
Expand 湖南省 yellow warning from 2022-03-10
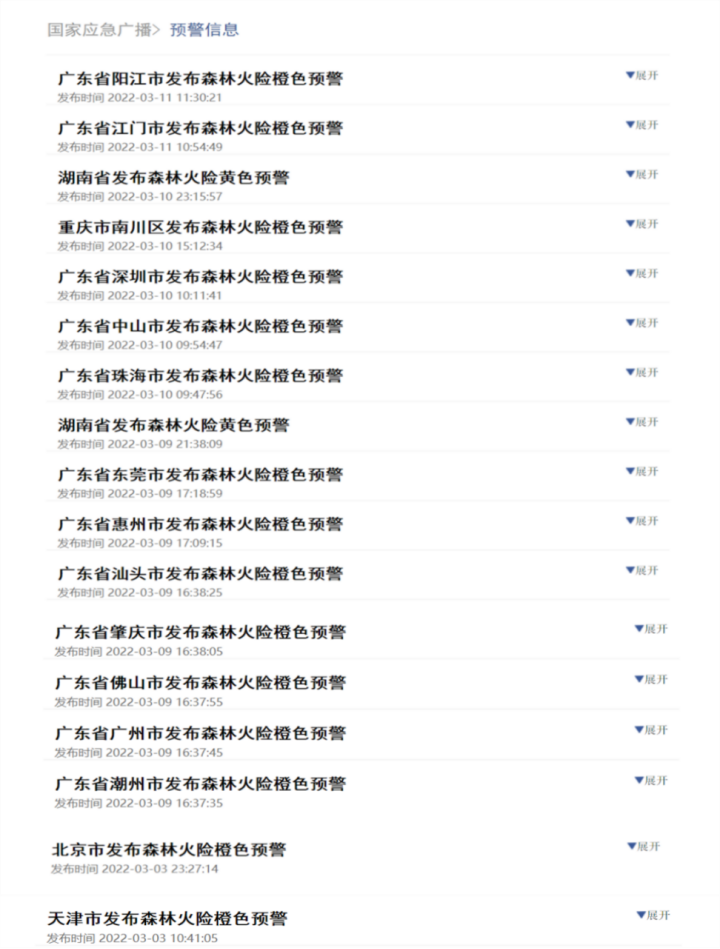click(642, 174)
